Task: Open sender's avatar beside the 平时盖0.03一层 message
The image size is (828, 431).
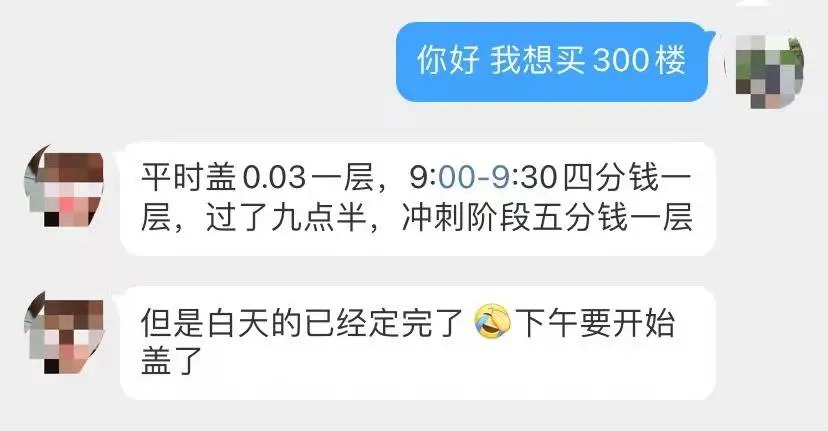Action: [63, 186]
